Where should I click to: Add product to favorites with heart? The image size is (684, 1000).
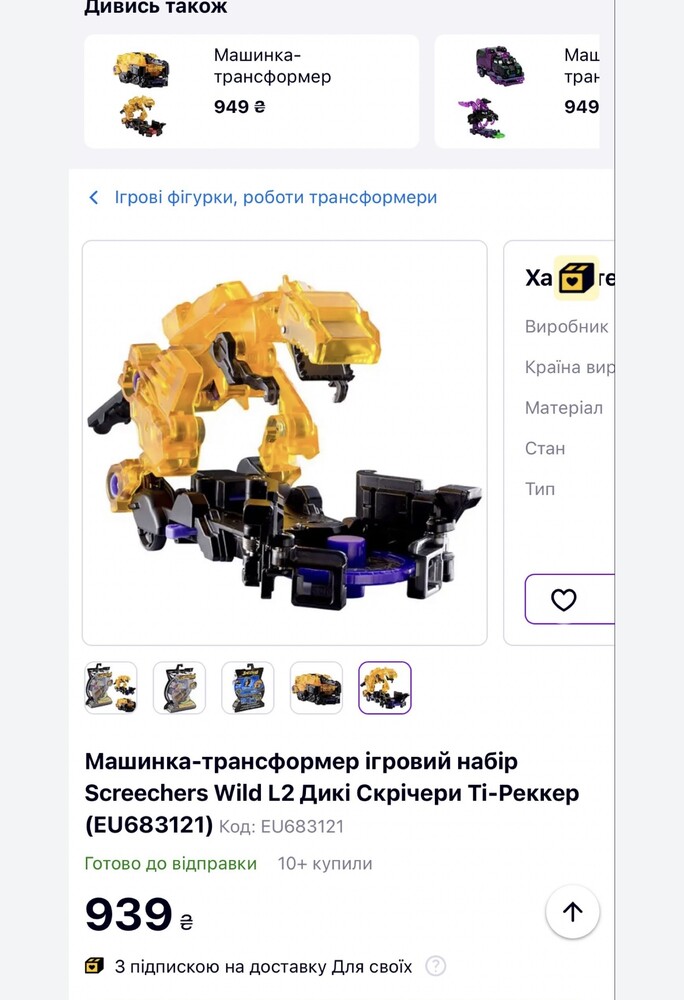564,599
